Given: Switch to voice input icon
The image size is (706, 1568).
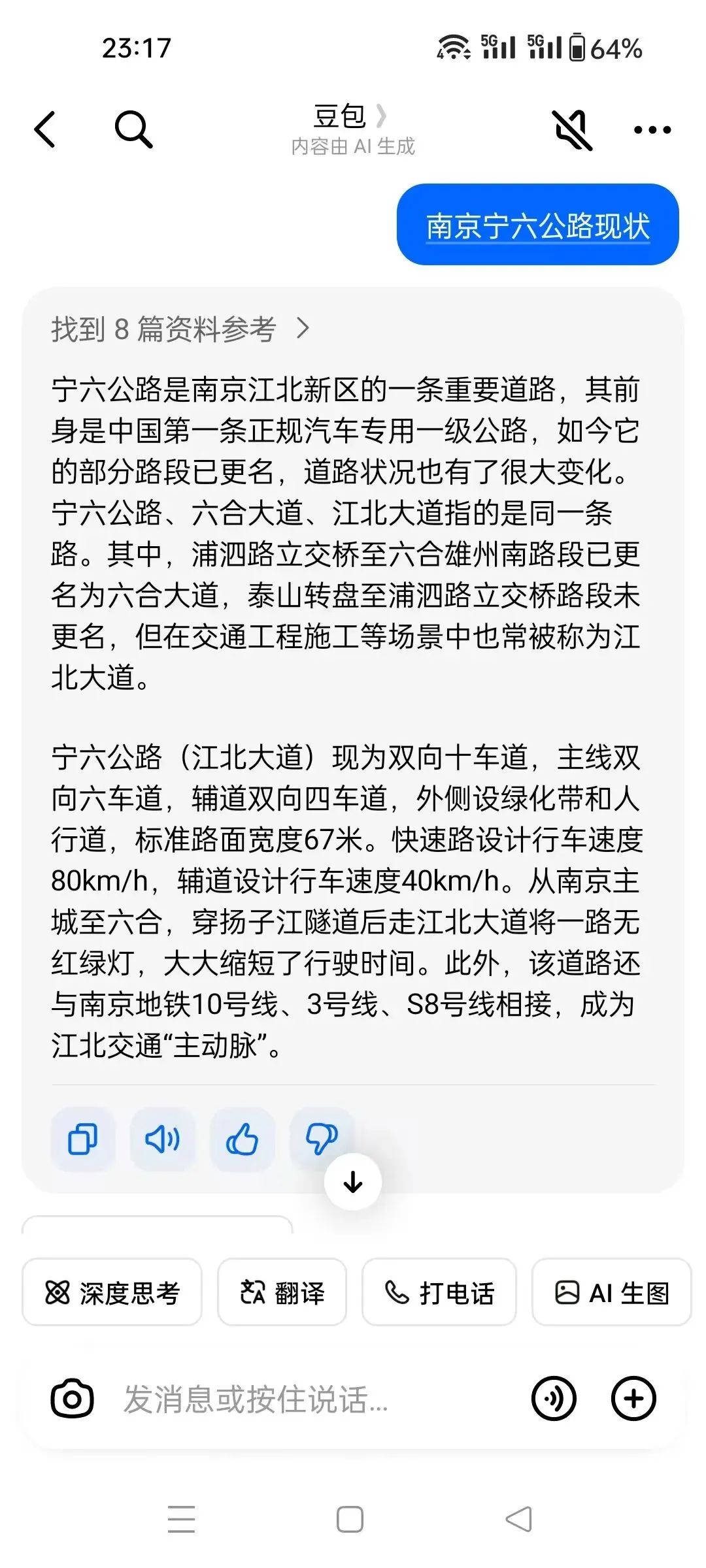Looking at the screenshot, I should coord(554,1399).
